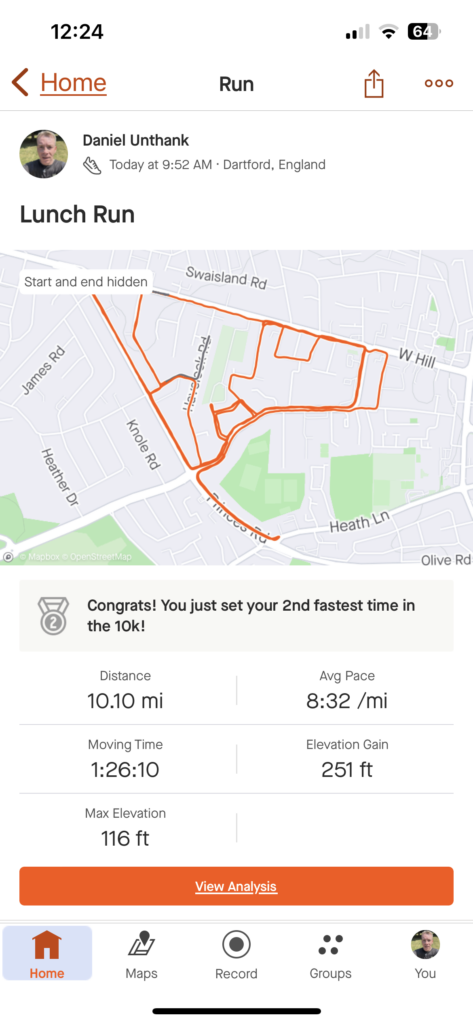Go back to Home

[59, 83]
